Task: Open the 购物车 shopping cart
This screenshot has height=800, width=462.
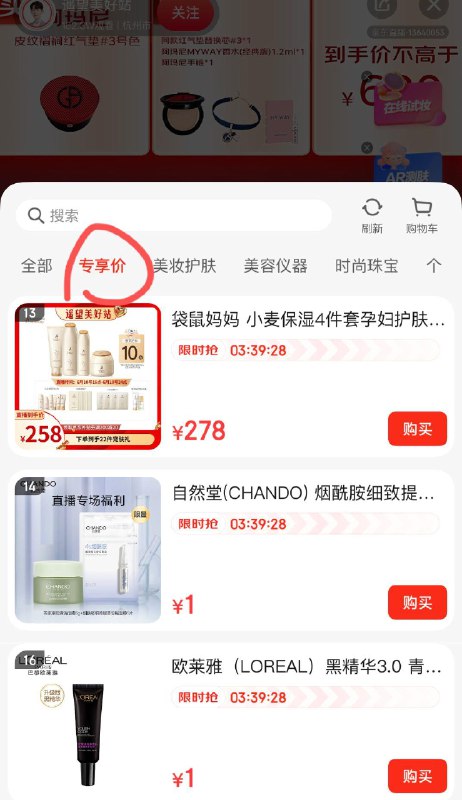Action: 422,216
